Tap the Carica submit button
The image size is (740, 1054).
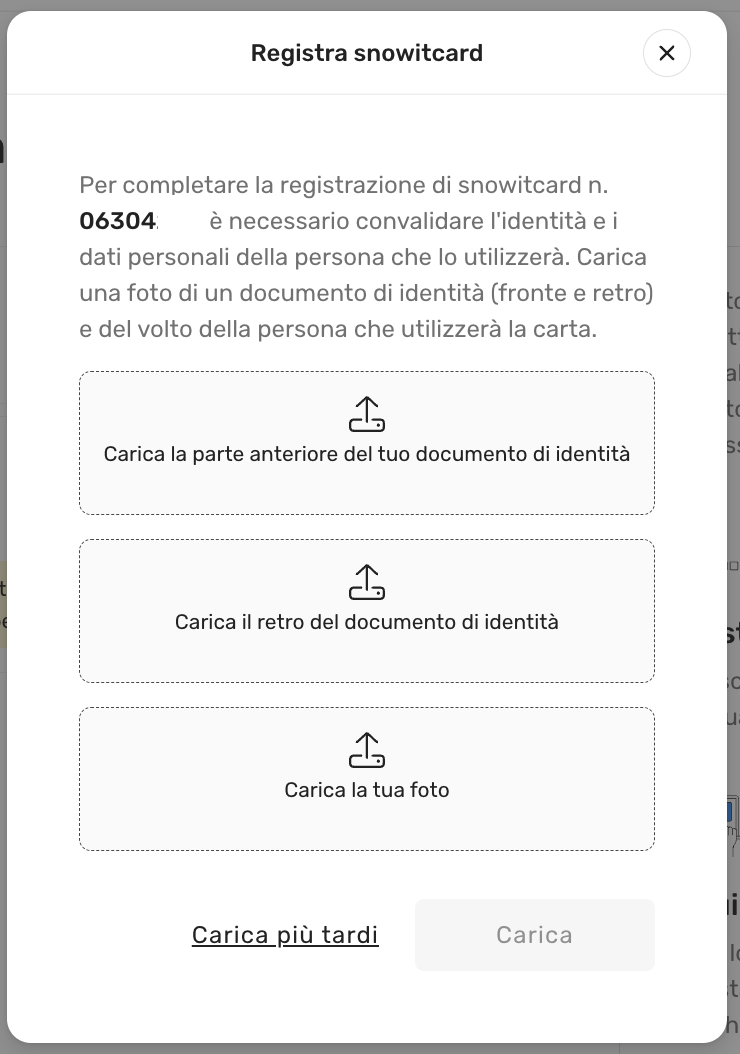tap(534, 935)
